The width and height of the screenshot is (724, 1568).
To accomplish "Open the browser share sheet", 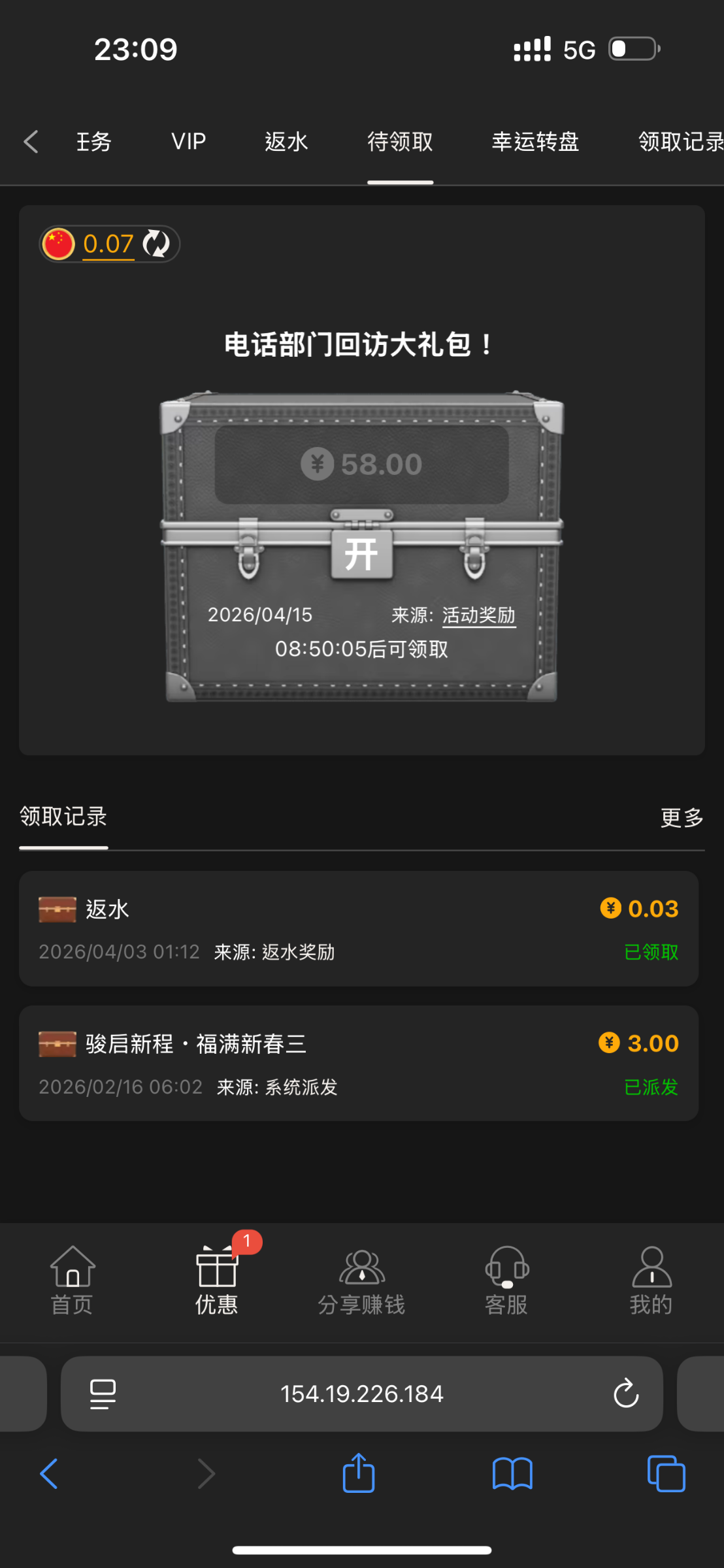I will click(359, 1473).
